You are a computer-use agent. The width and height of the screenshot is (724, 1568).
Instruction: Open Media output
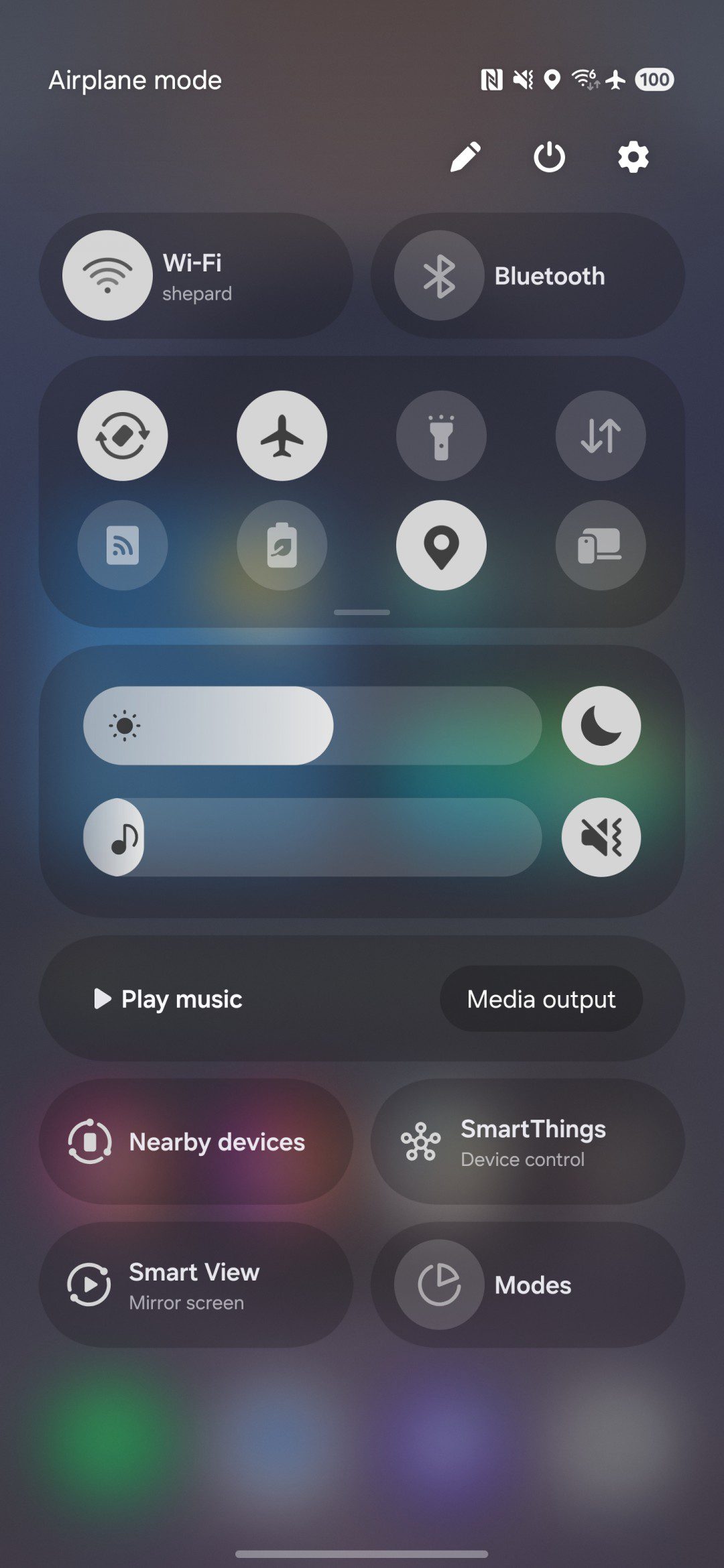click(x=541, y=999)
